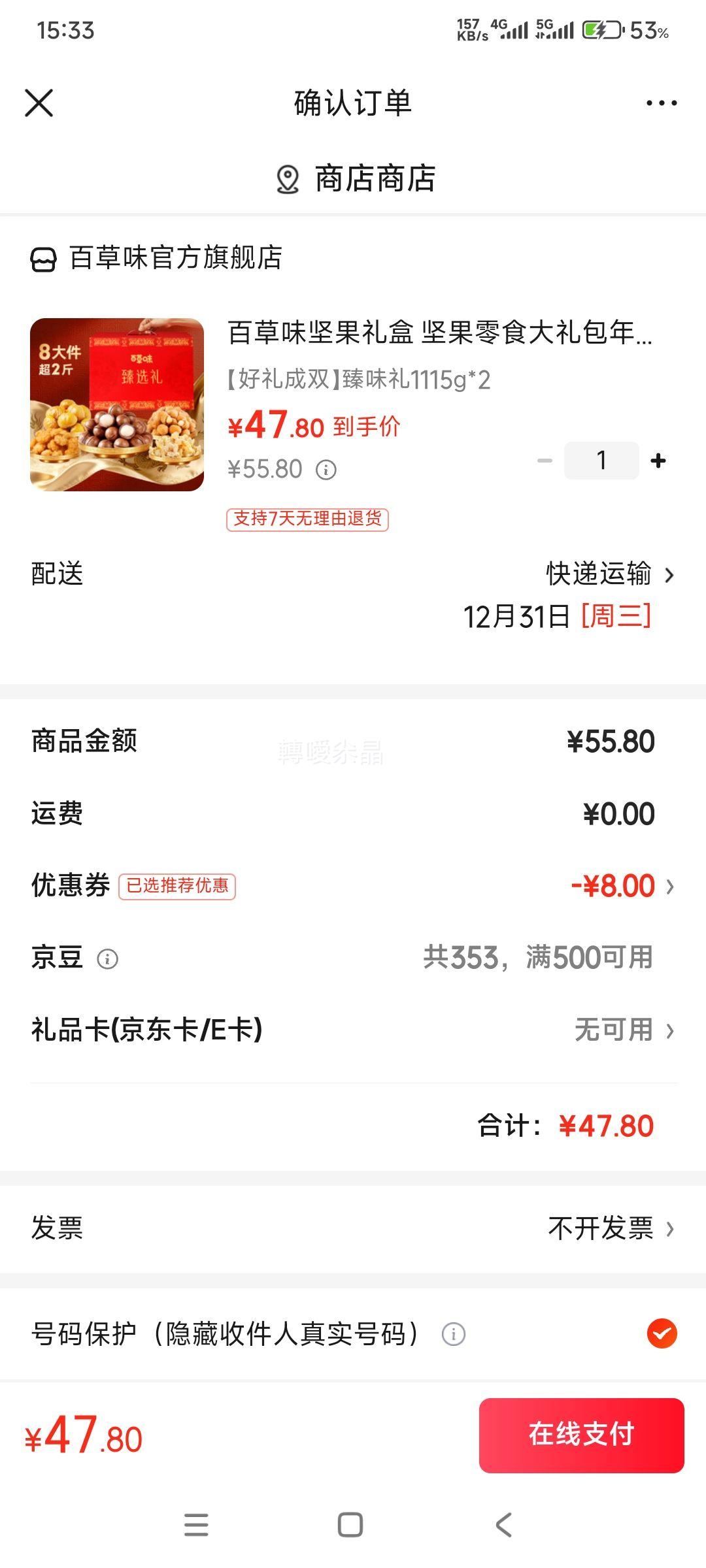The width and height of the screenshot is (706, 1568).
Task: Increase quantity with the plus button
Action: tap(659, 459)
